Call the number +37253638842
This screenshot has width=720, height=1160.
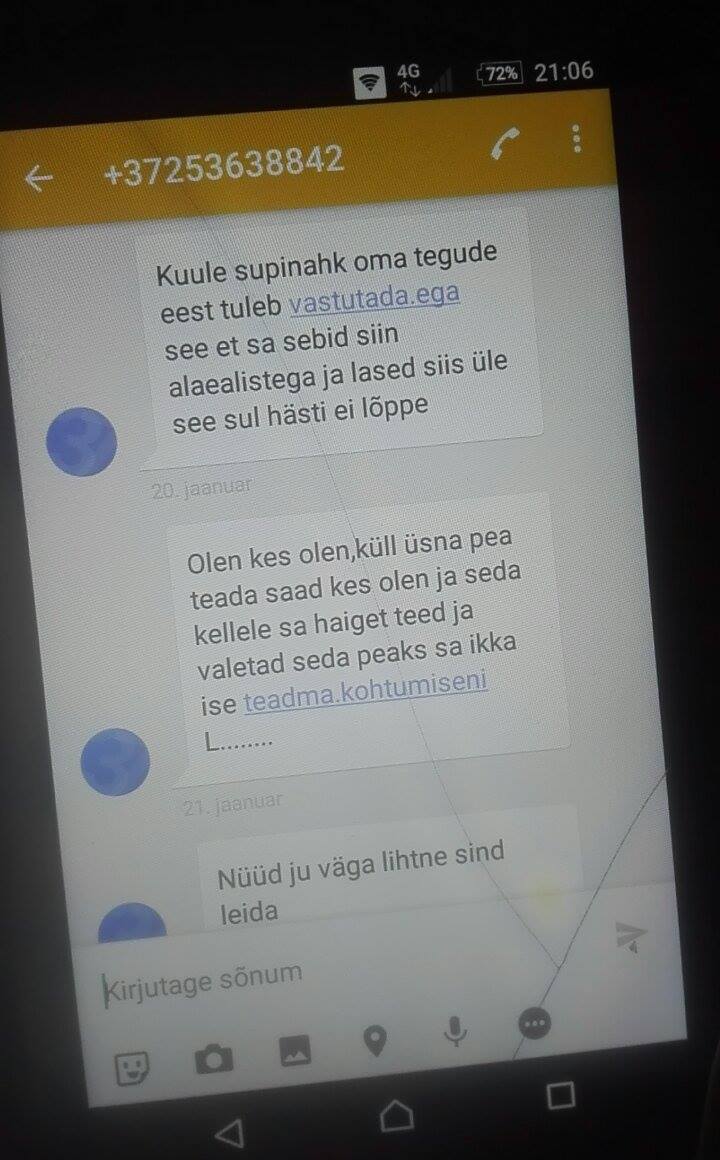click(x=505, y=143)
